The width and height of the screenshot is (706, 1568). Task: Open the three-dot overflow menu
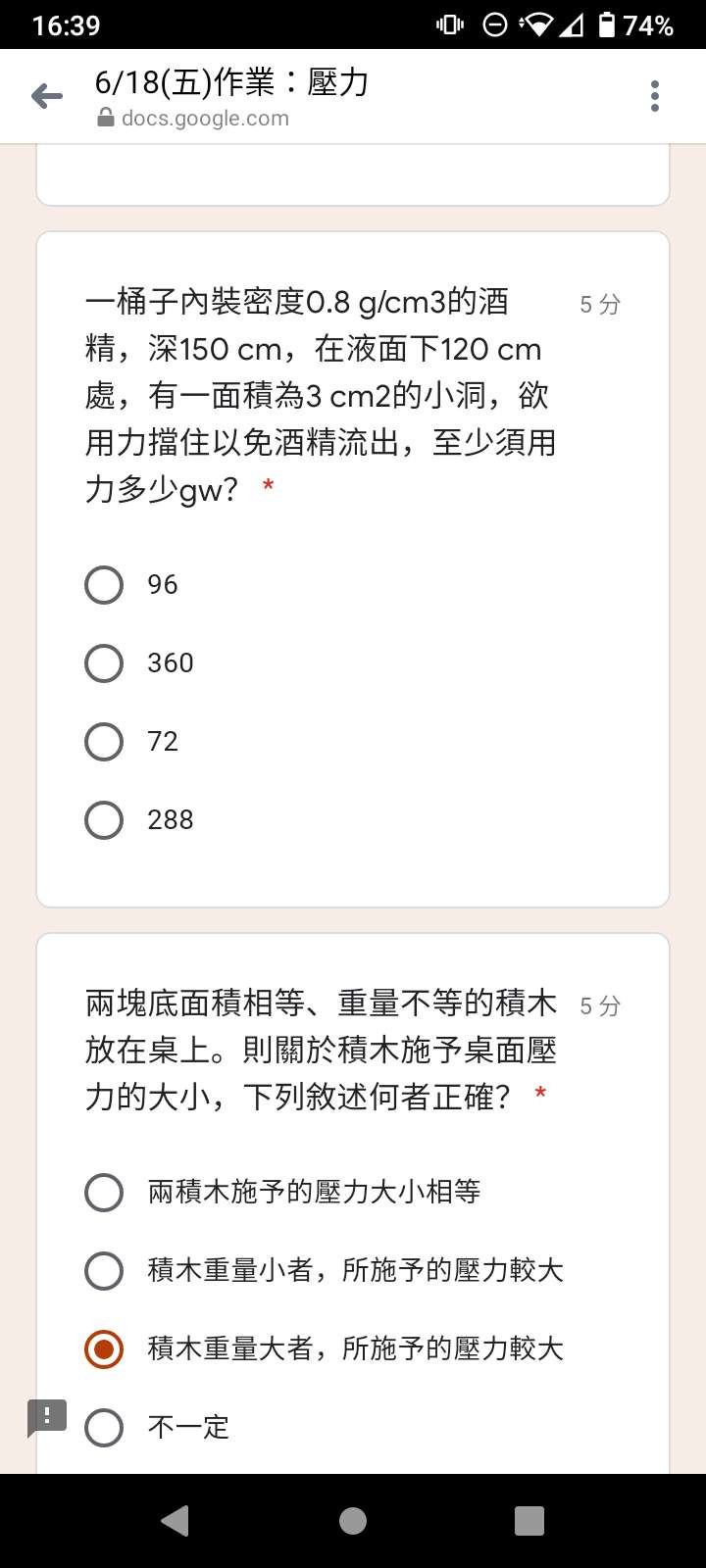click(x=655, y=96)
